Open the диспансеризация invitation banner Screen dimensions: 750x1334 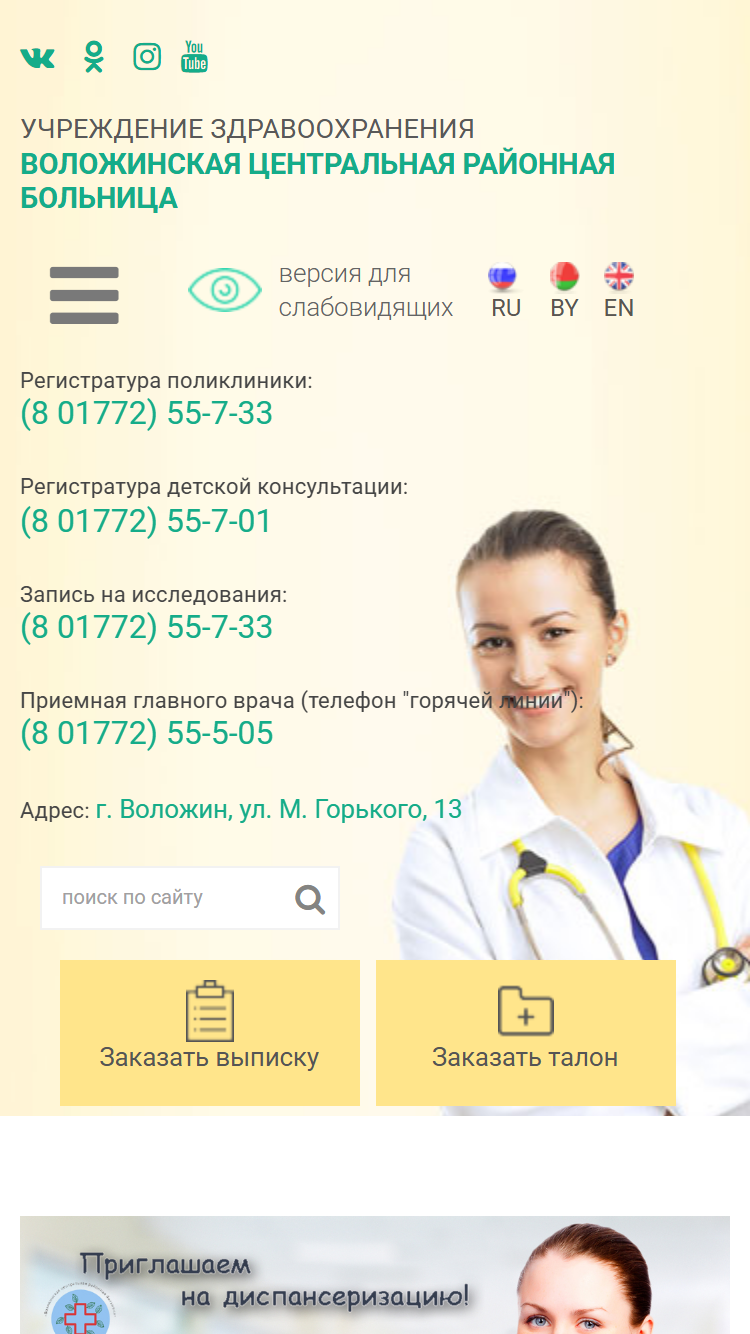click(x=375, y=1275)
